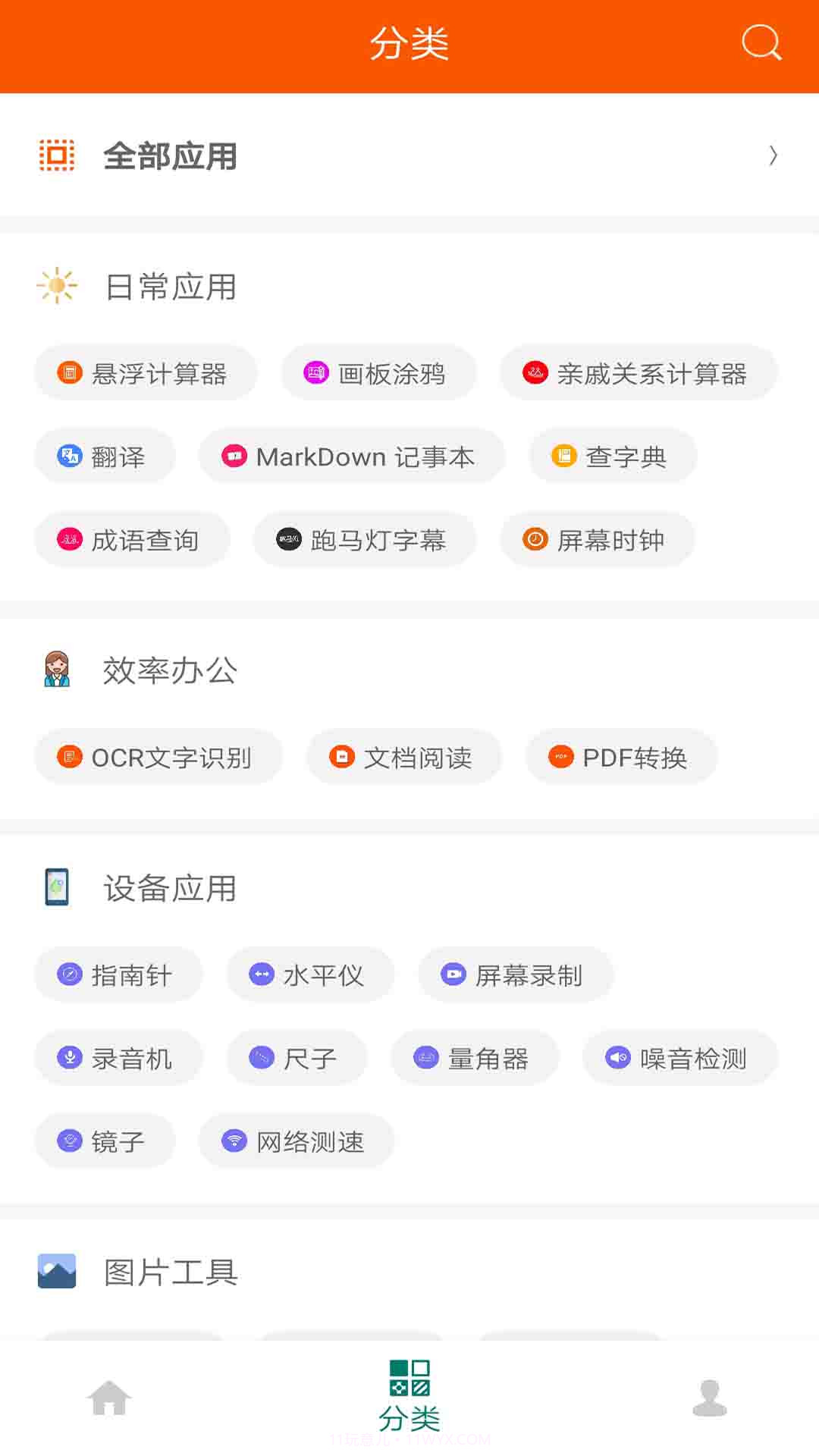The width and height of the screenshot is (819, 1456).
Task: Select the 悬浮计算器 floating calculator icon
Action: pyautogui.click(x=146, y=372)
